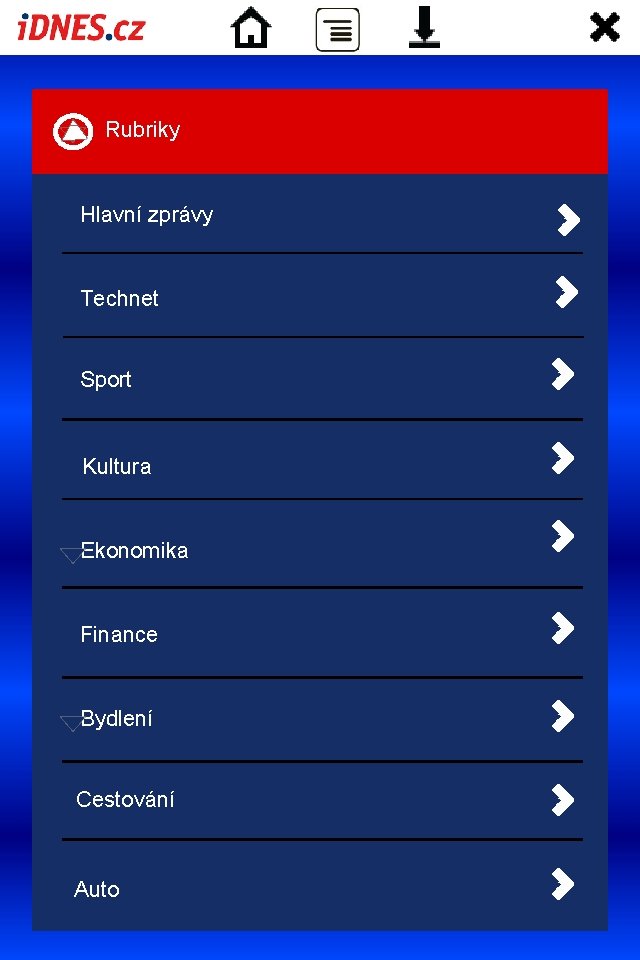Go to the Auto section

click(x=322, y=885)
